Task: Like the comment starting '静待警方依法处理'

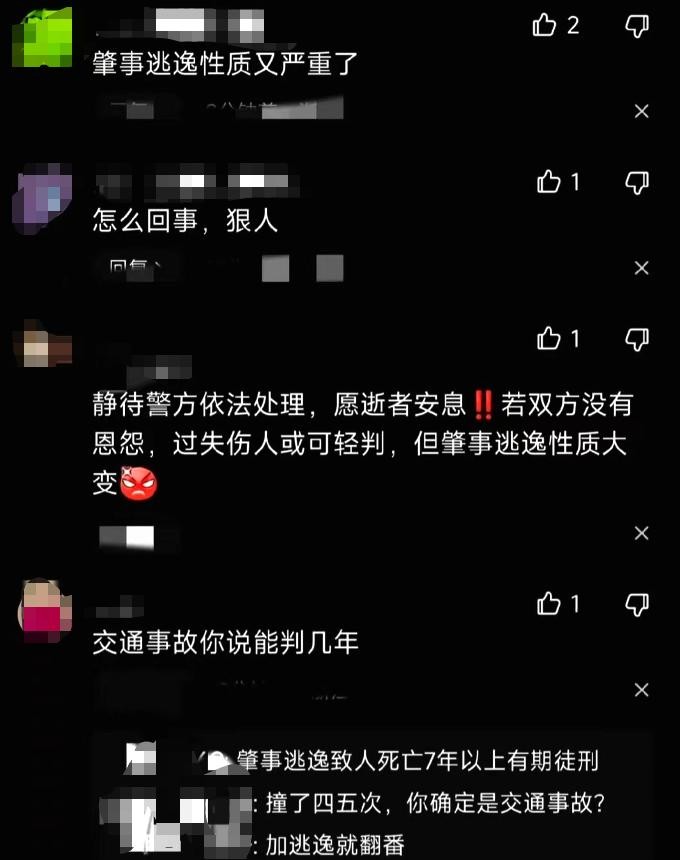Action: pyautogui.click(x=549, y=339)
